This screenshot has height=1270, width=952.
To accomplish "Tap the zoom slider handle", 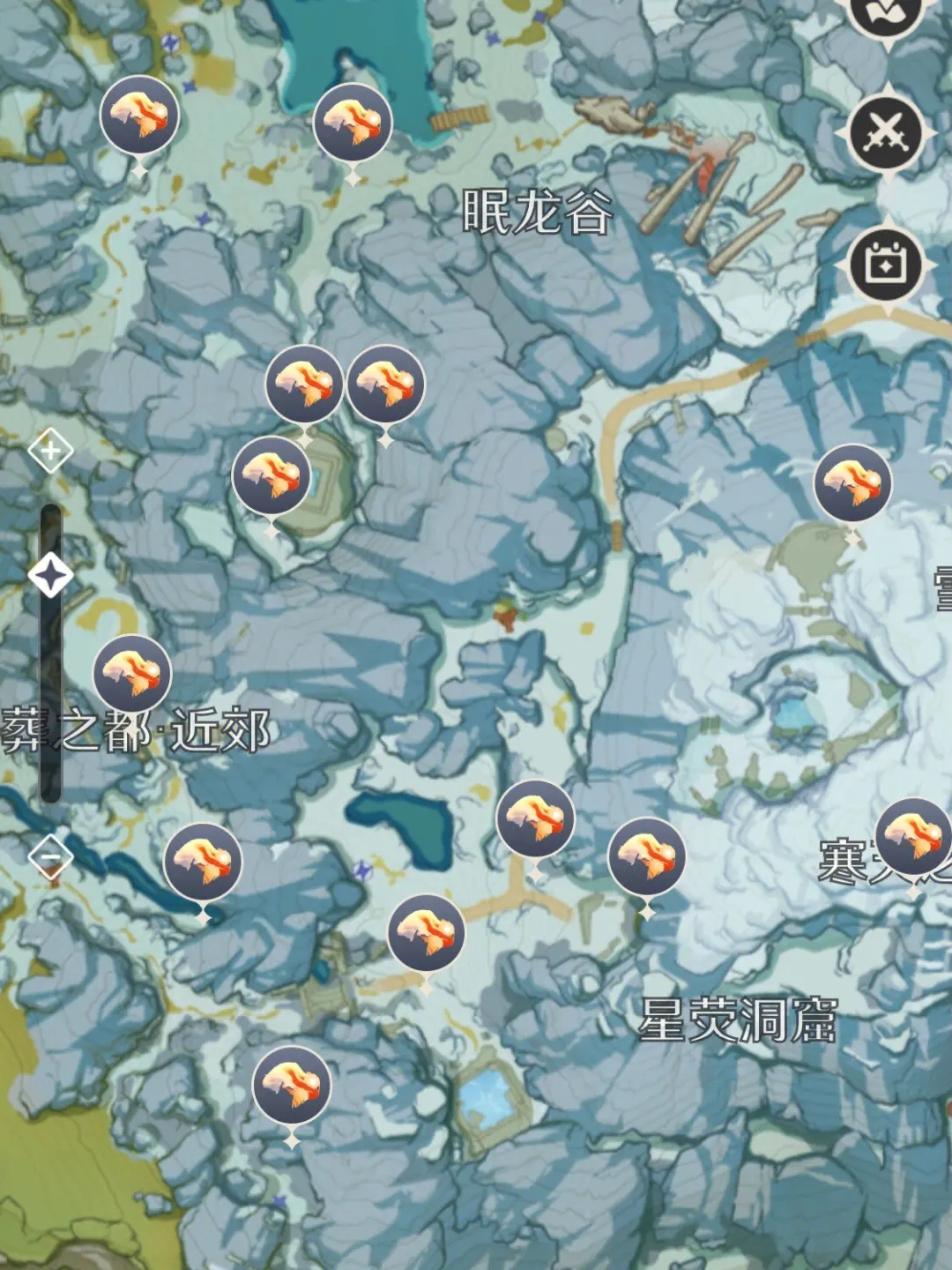I will [50, 576].
